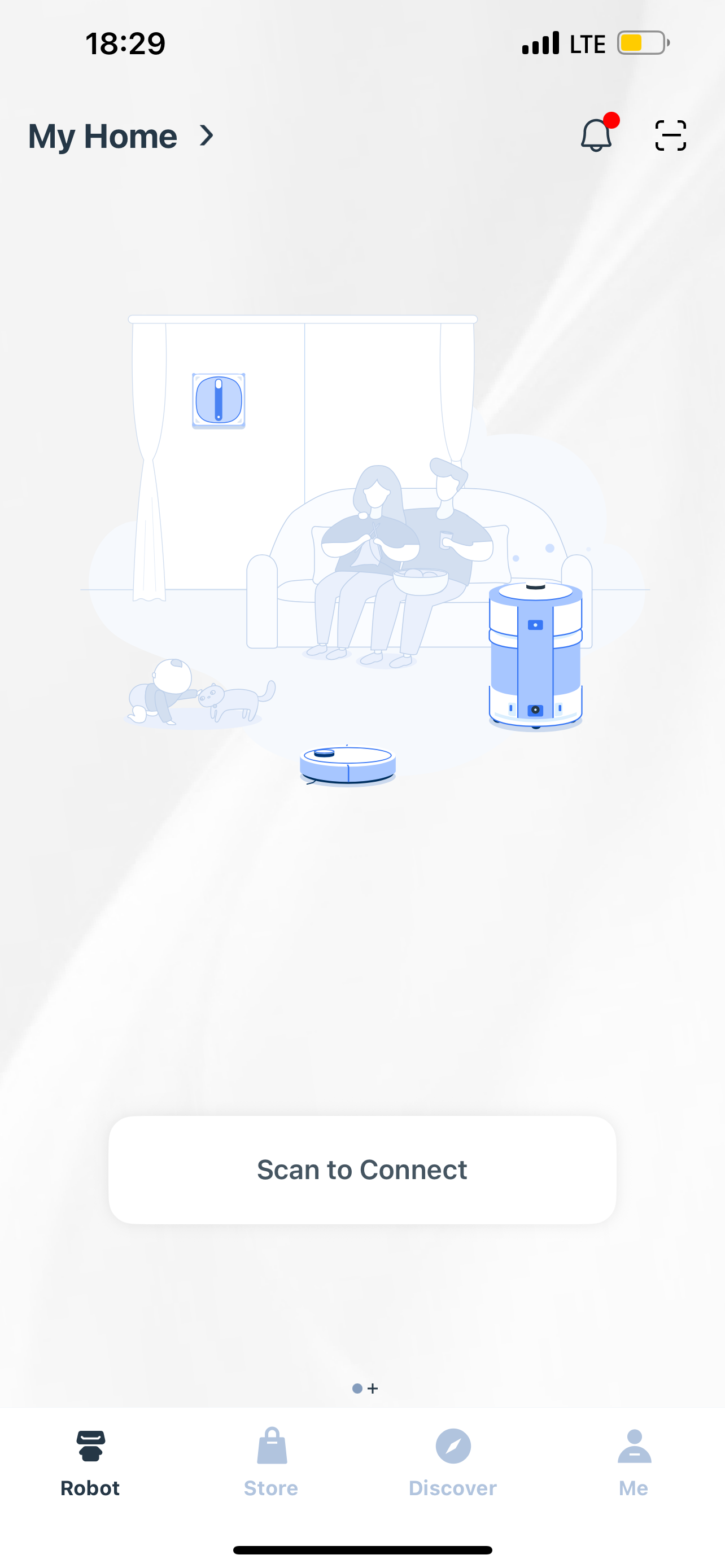This screenshot has height=1568, width=725.
Task: Expand the My Home selector
Action: tap(122, 135)
